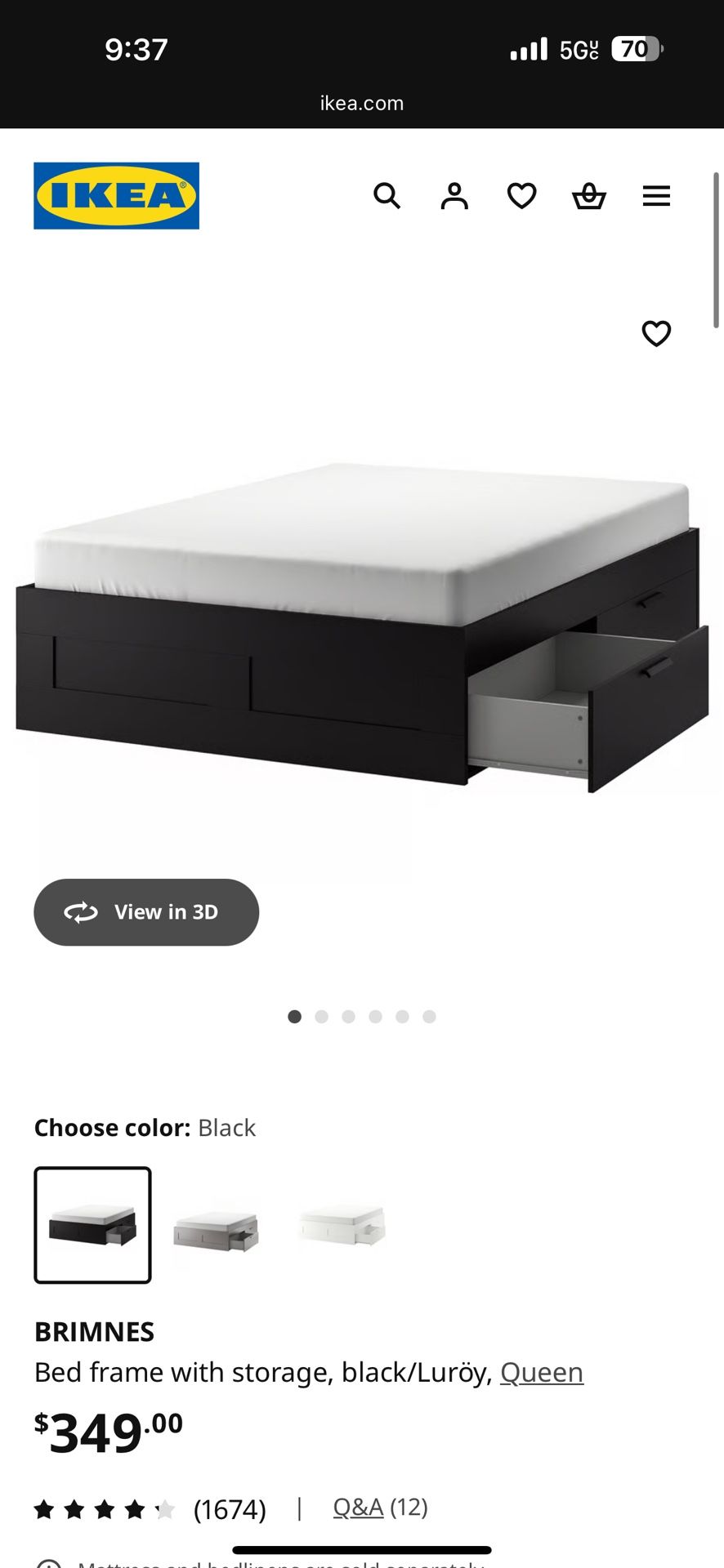The height and width of the screenshot is (1568, 724).
Task: Select the gray bed frame color
Action: [217, 1227]
